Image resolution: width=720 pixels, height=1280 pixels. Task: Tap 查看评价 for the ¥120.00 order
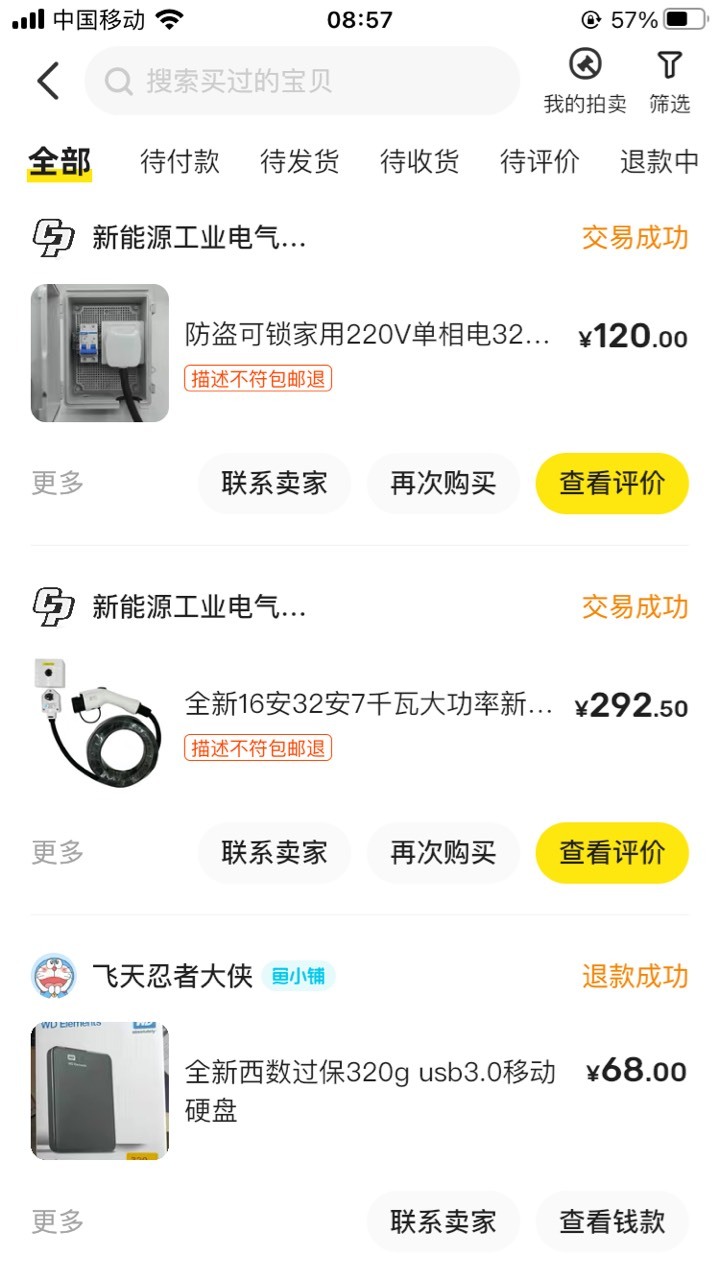pos(612,483)
